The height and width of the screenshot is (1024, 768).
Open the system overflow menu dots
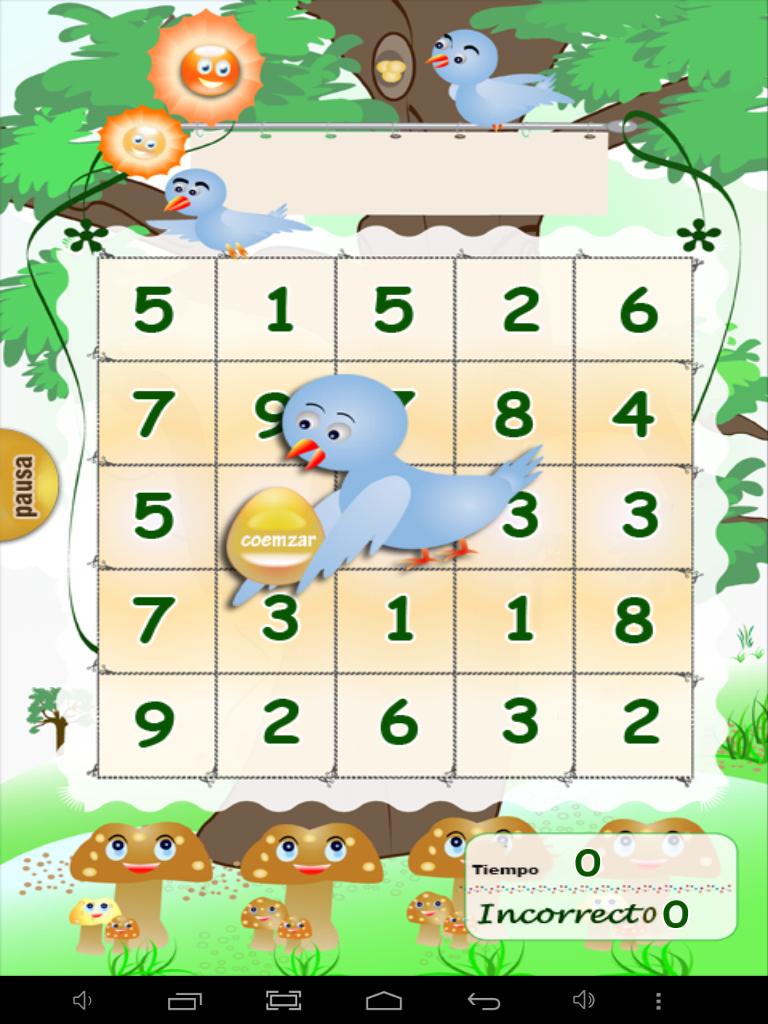coord(657,1000)
